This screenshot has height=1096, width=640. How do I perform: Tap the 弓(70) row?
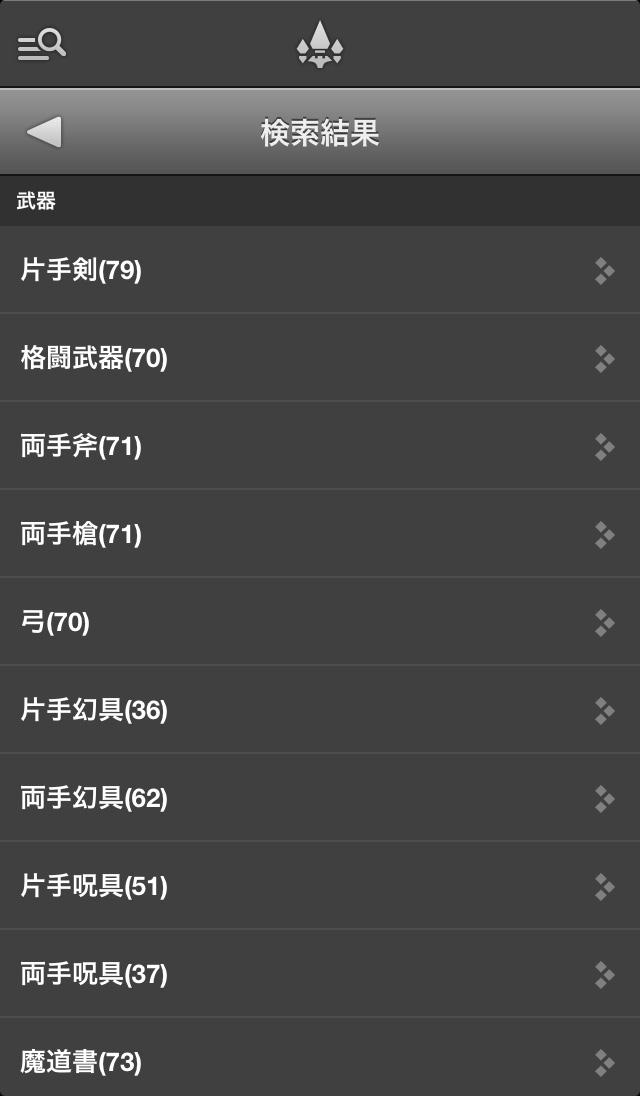coord(320,622)
